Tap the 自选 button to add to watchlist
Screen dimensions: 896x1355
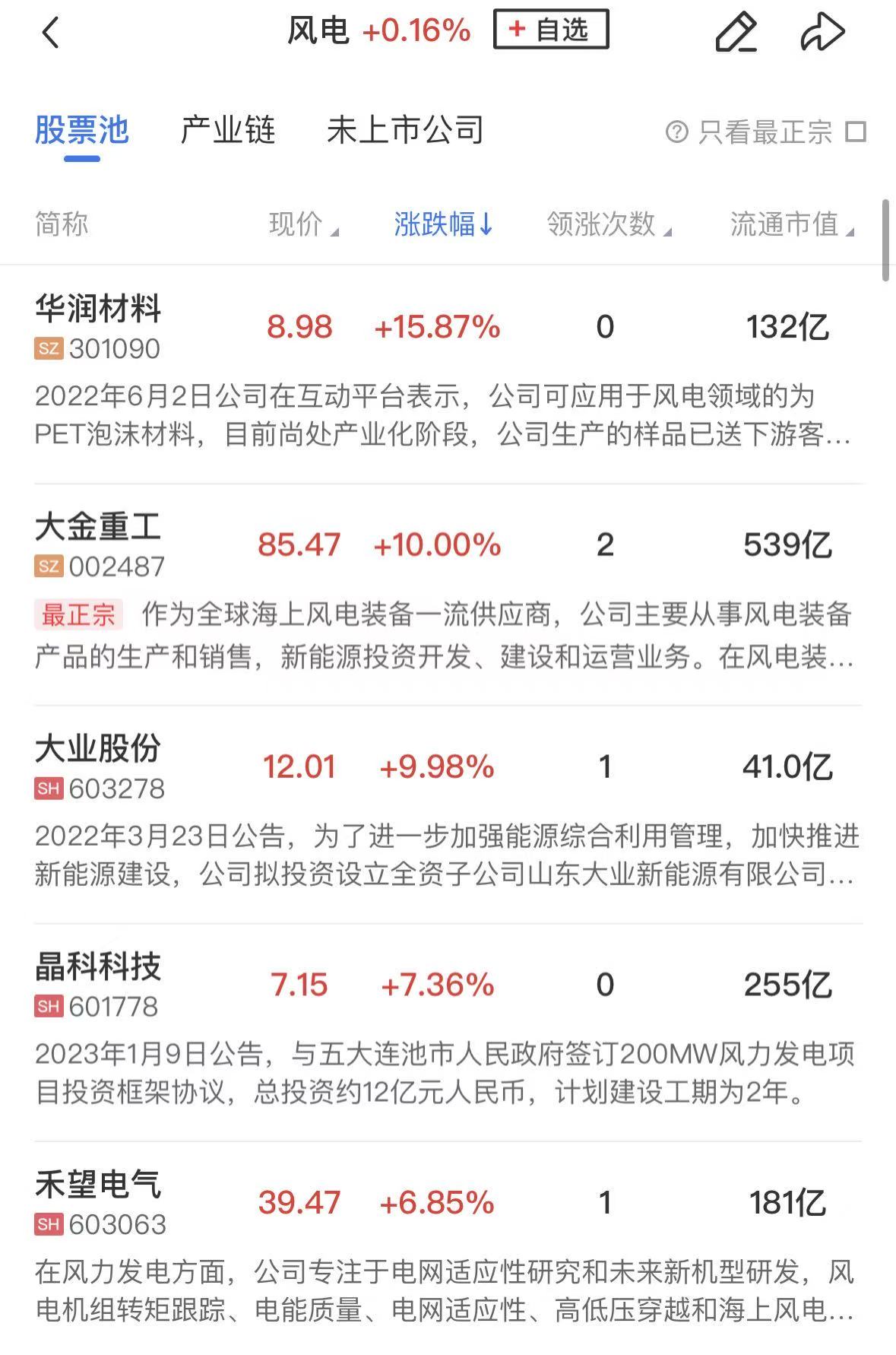click(x=549, y=30)
